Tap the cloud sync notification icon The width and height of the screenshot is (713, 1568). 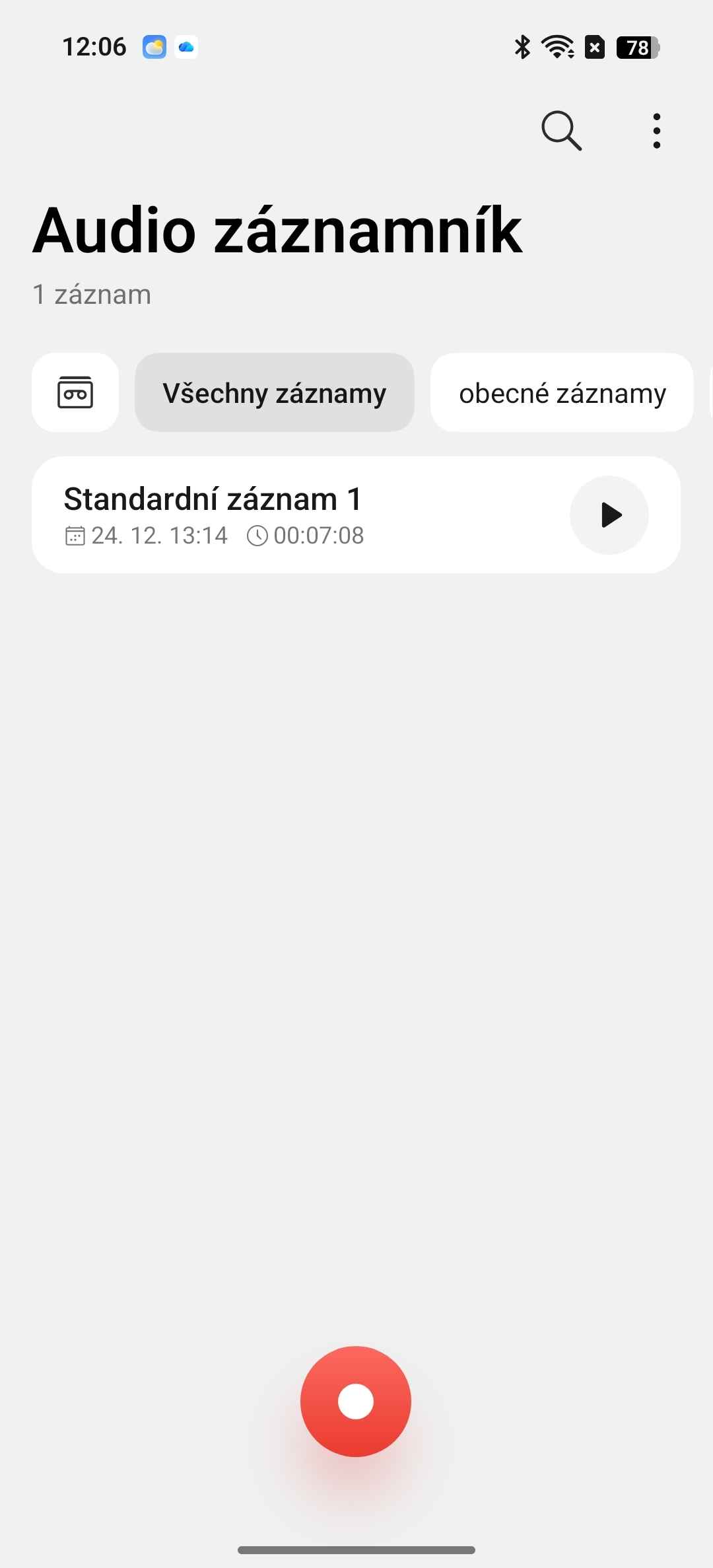186,46
